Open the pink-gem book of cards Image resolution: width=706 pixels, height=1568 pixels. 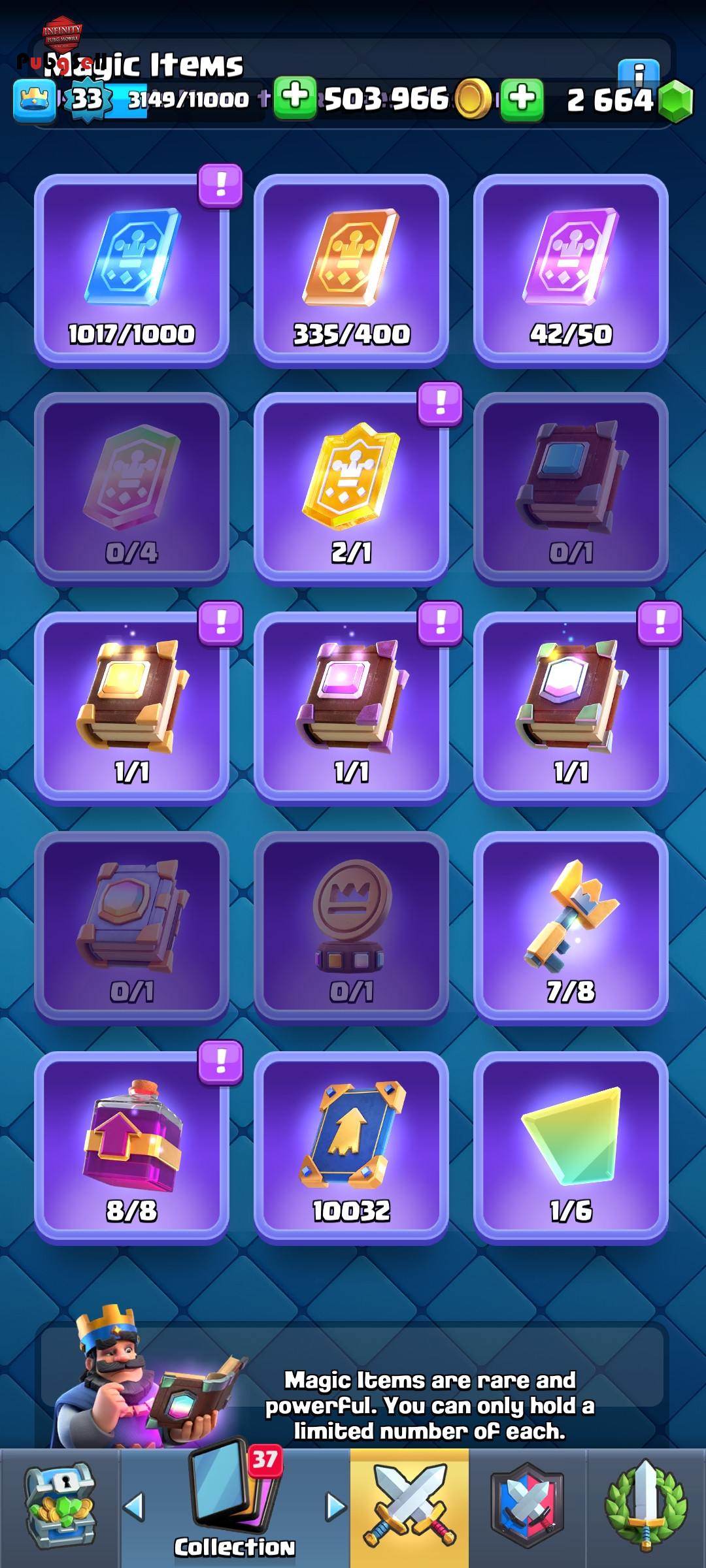(x=351, y=709)
